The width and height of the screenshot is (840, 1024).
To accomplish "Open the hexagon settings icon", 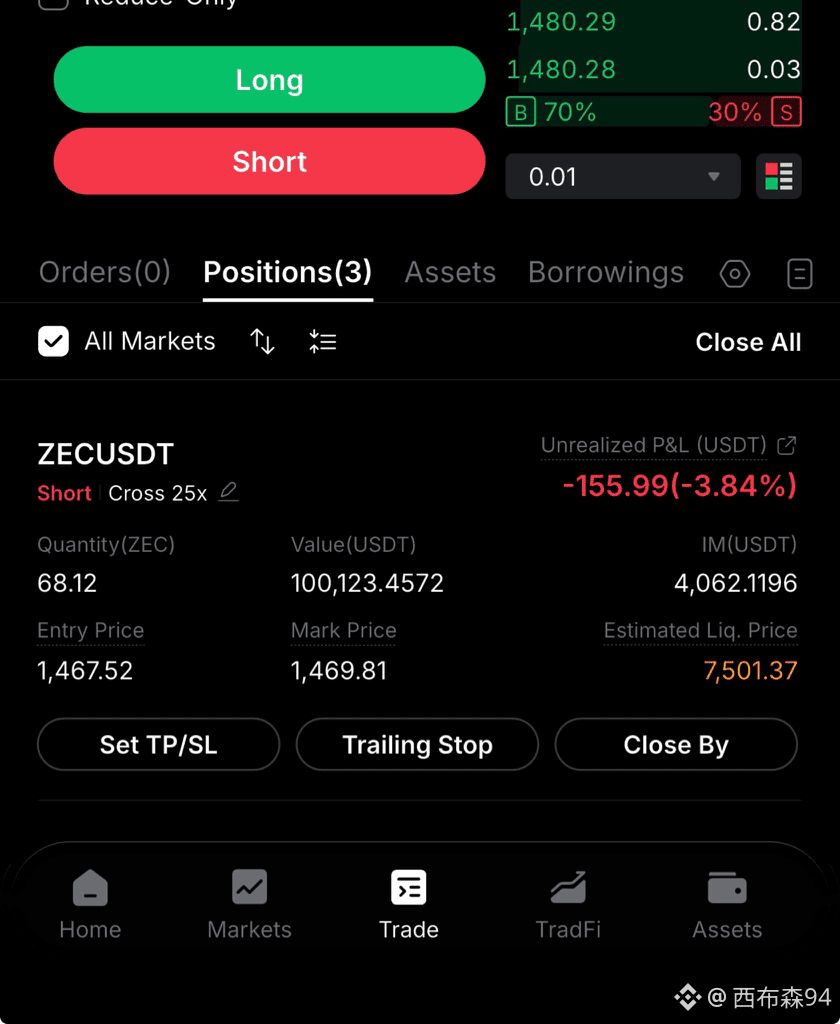I will click(x=735, y=274).
